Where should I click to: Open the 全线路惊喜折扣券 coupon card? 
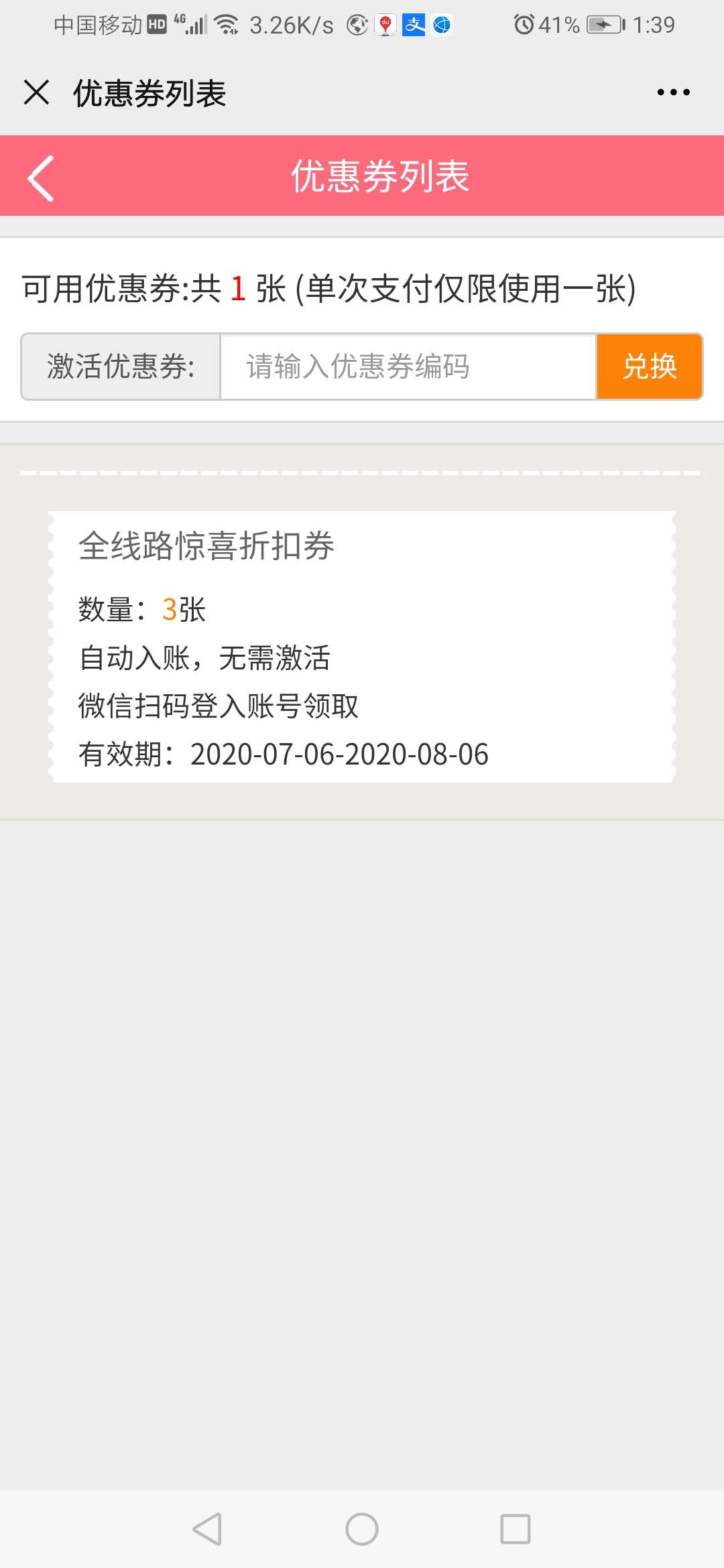362,647
